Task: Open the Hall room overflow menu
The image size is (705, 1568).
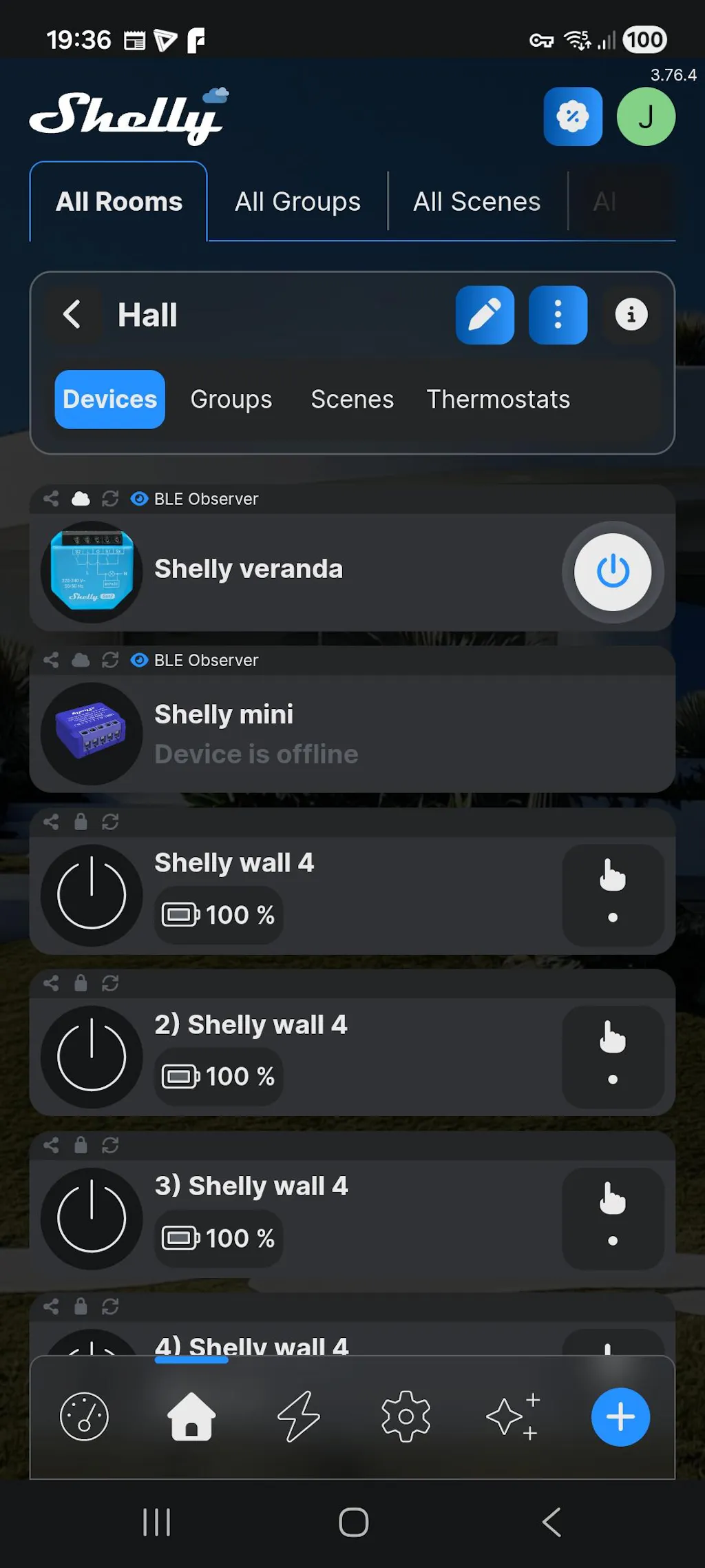Action: 558,315
